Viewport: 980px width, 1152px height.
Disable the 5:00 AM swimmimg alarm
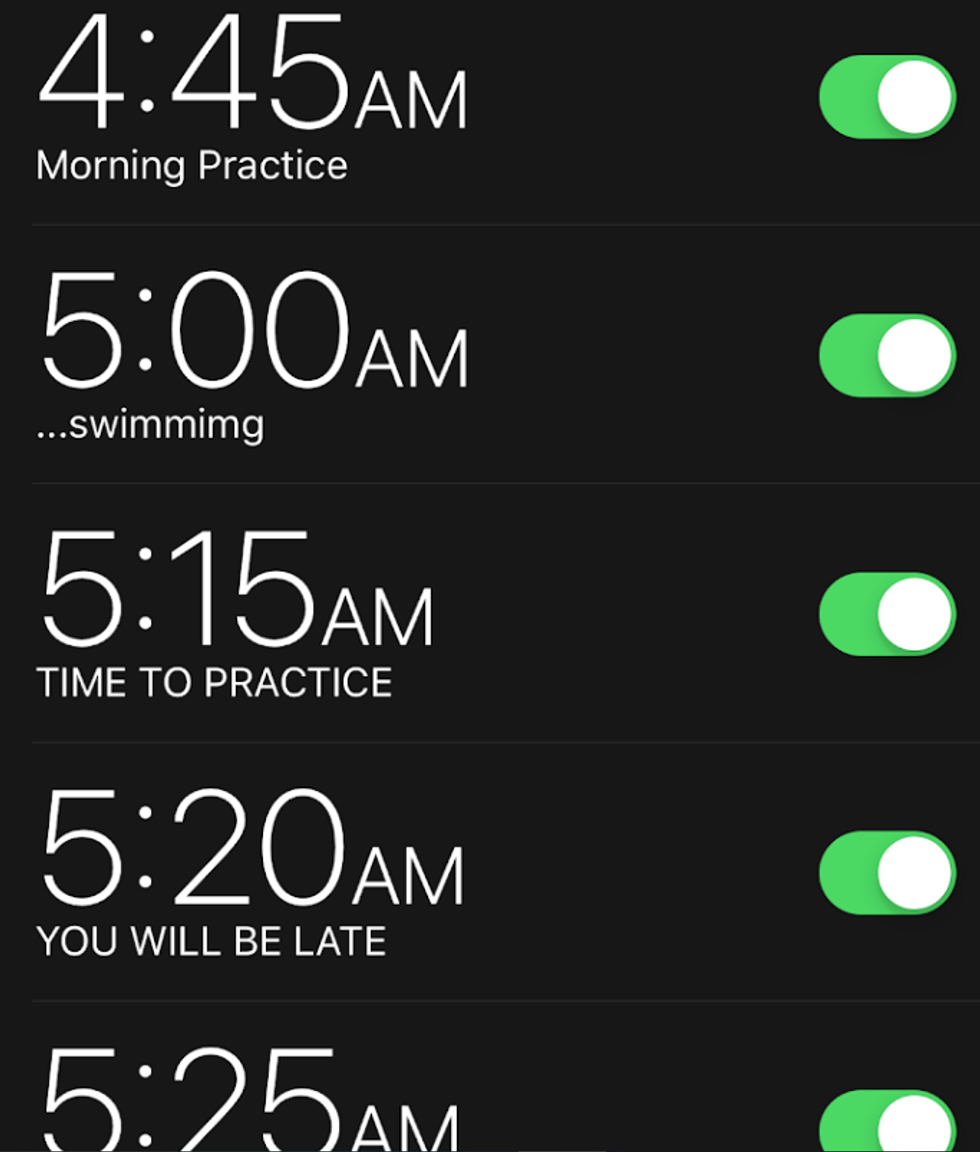tap(887, 355)
